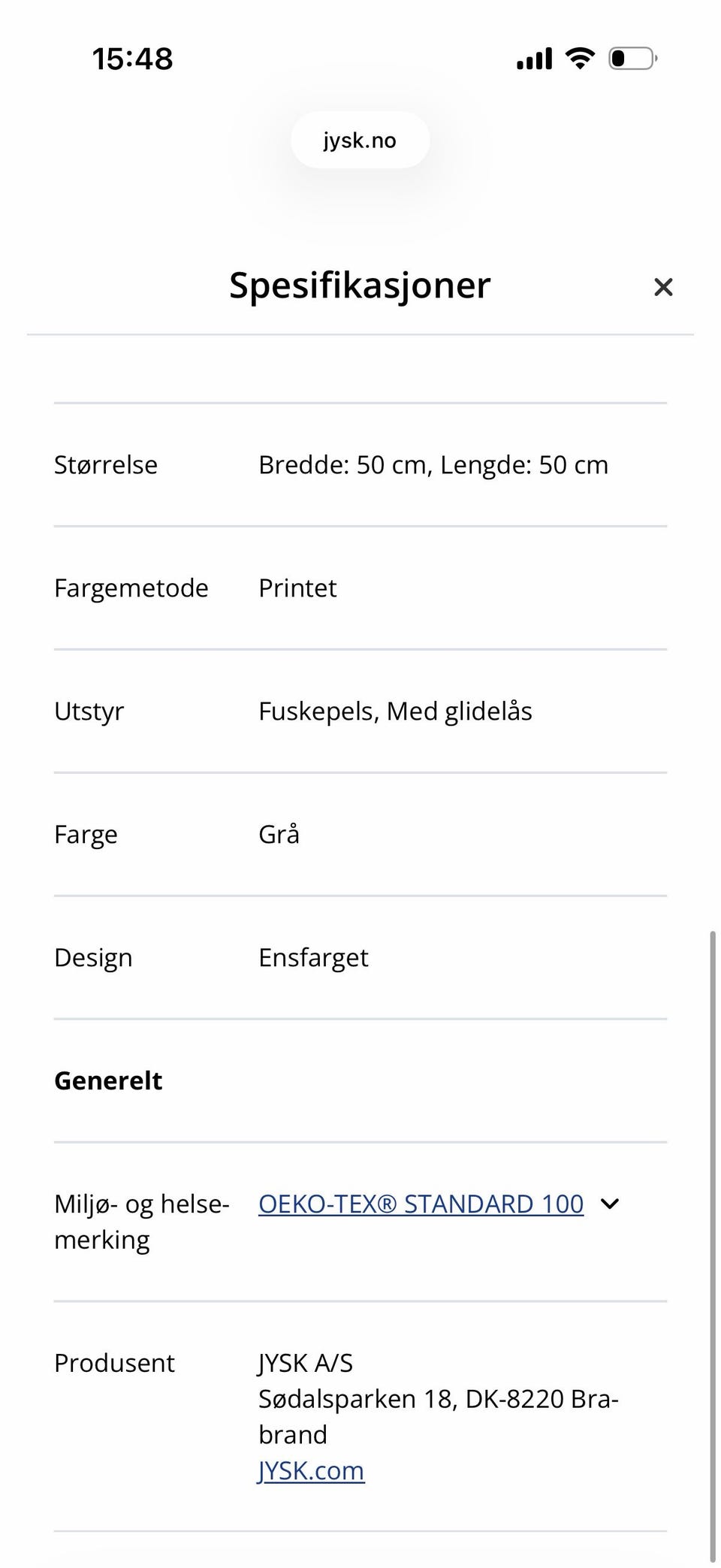Tap the battery indicator icon

(629, 58)
